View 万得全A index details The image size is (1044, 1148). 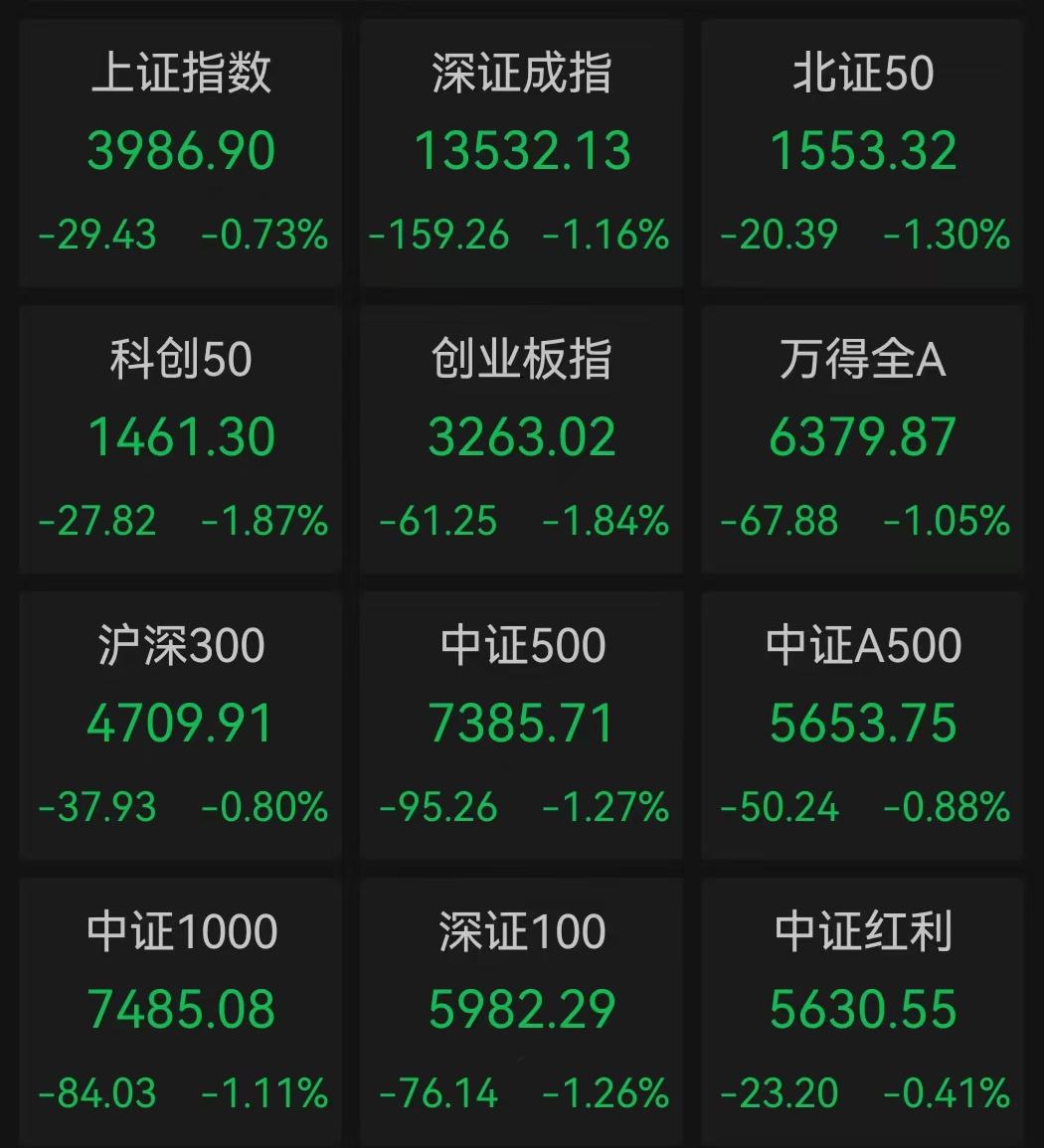863,438
